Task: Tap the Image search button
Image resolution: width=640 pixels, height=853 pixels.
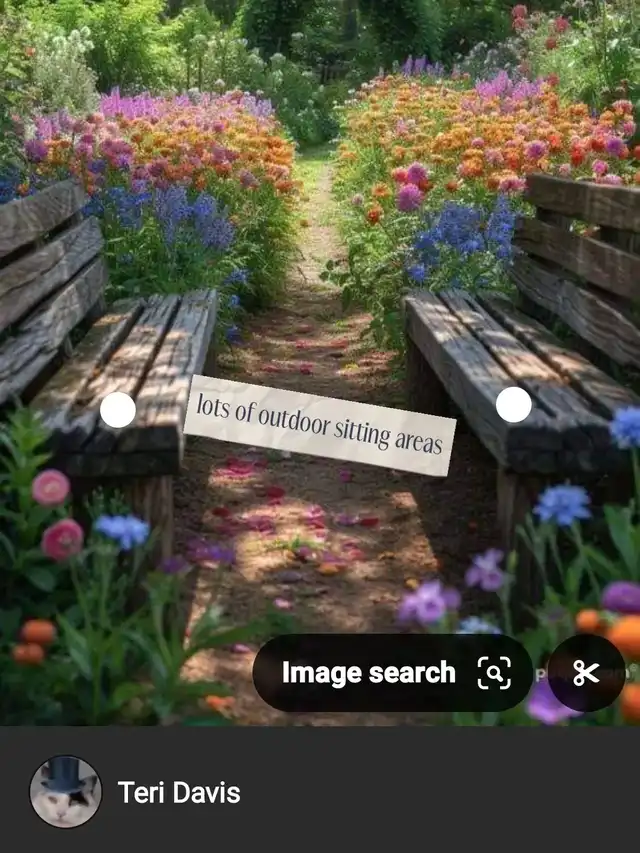Action: (x=392, y=673)
